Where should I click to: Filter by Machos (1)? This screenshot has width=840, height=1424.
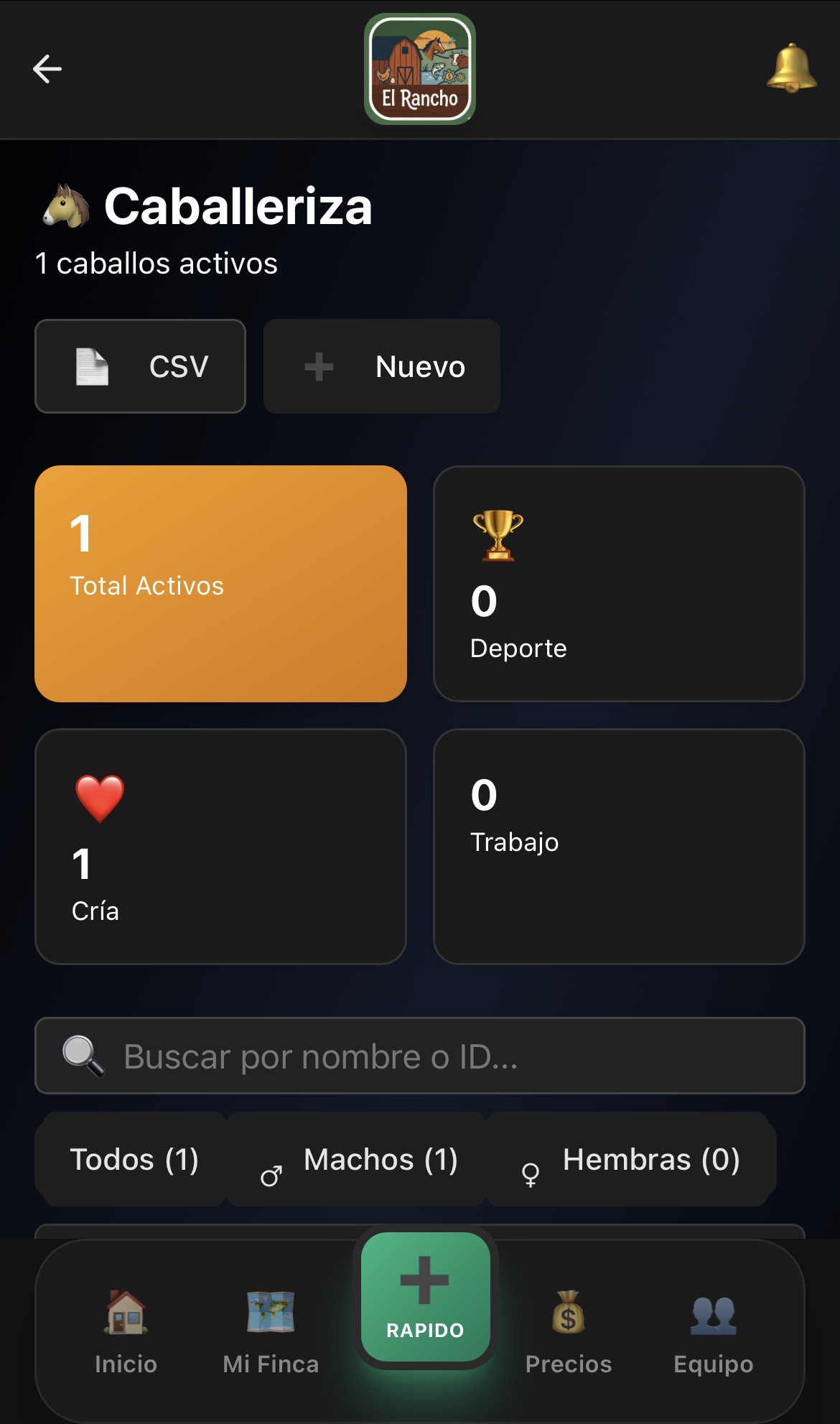pos(357,1159)
